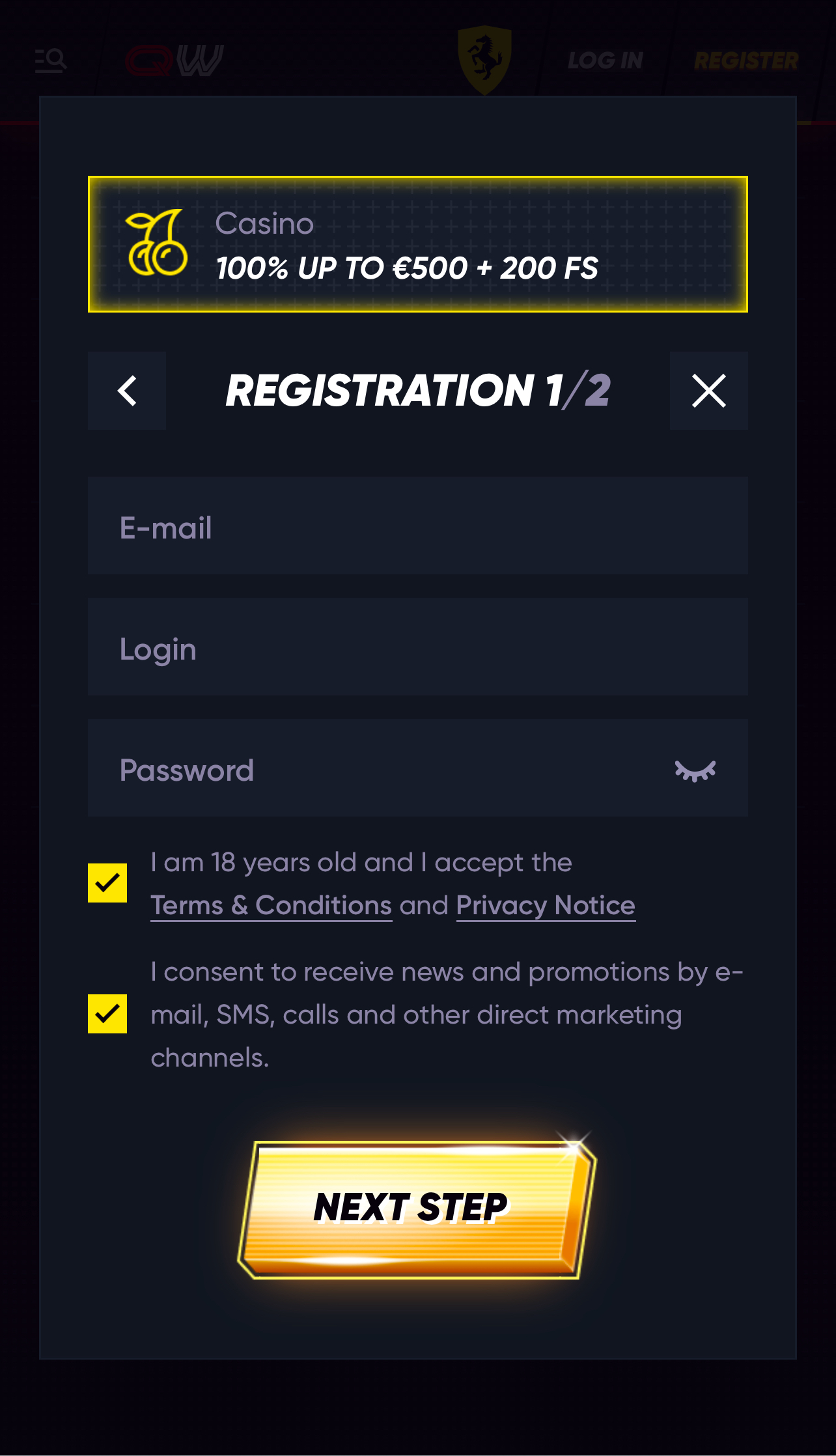Open the Privacy Notice link
The image size is (836, 1456).
pos(546,906)
